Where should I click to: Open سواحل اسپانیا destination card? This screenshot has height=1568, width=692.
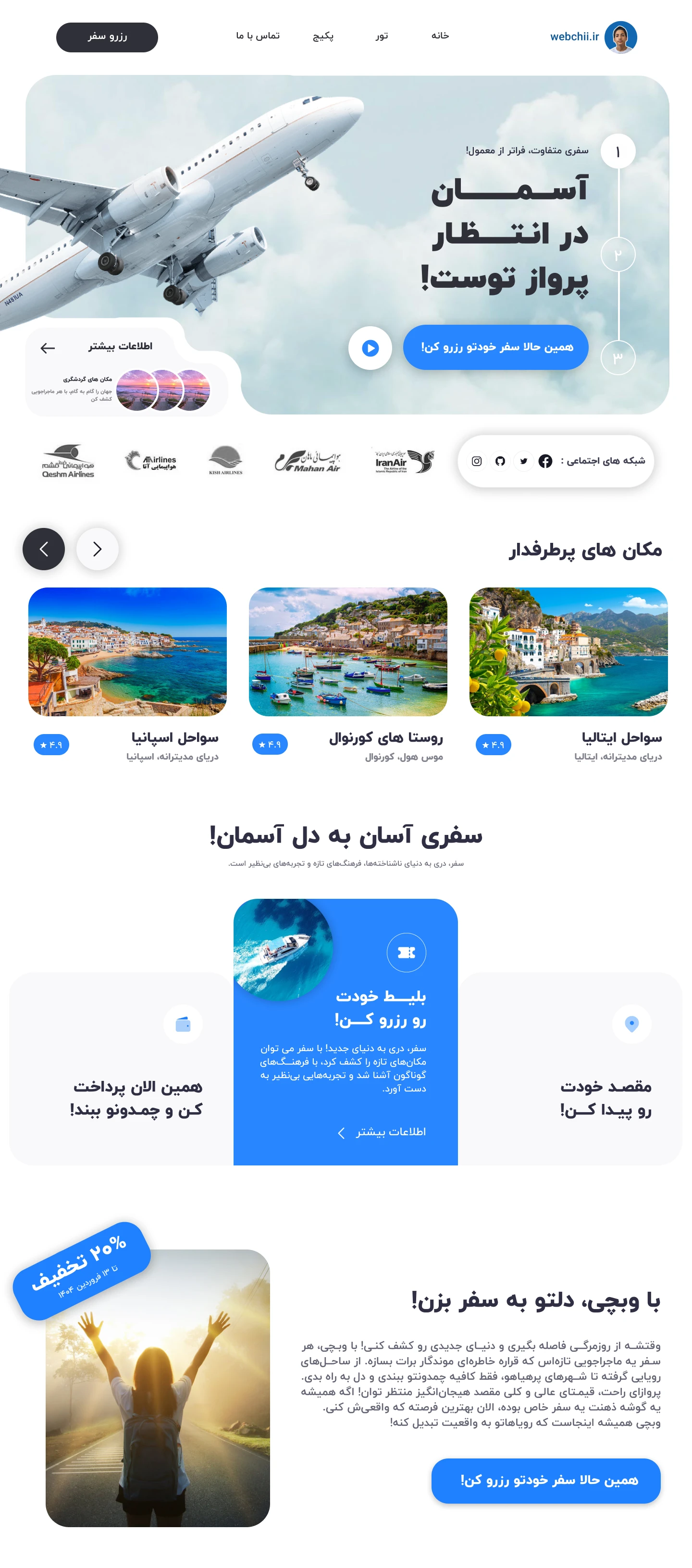click(127, 651)
